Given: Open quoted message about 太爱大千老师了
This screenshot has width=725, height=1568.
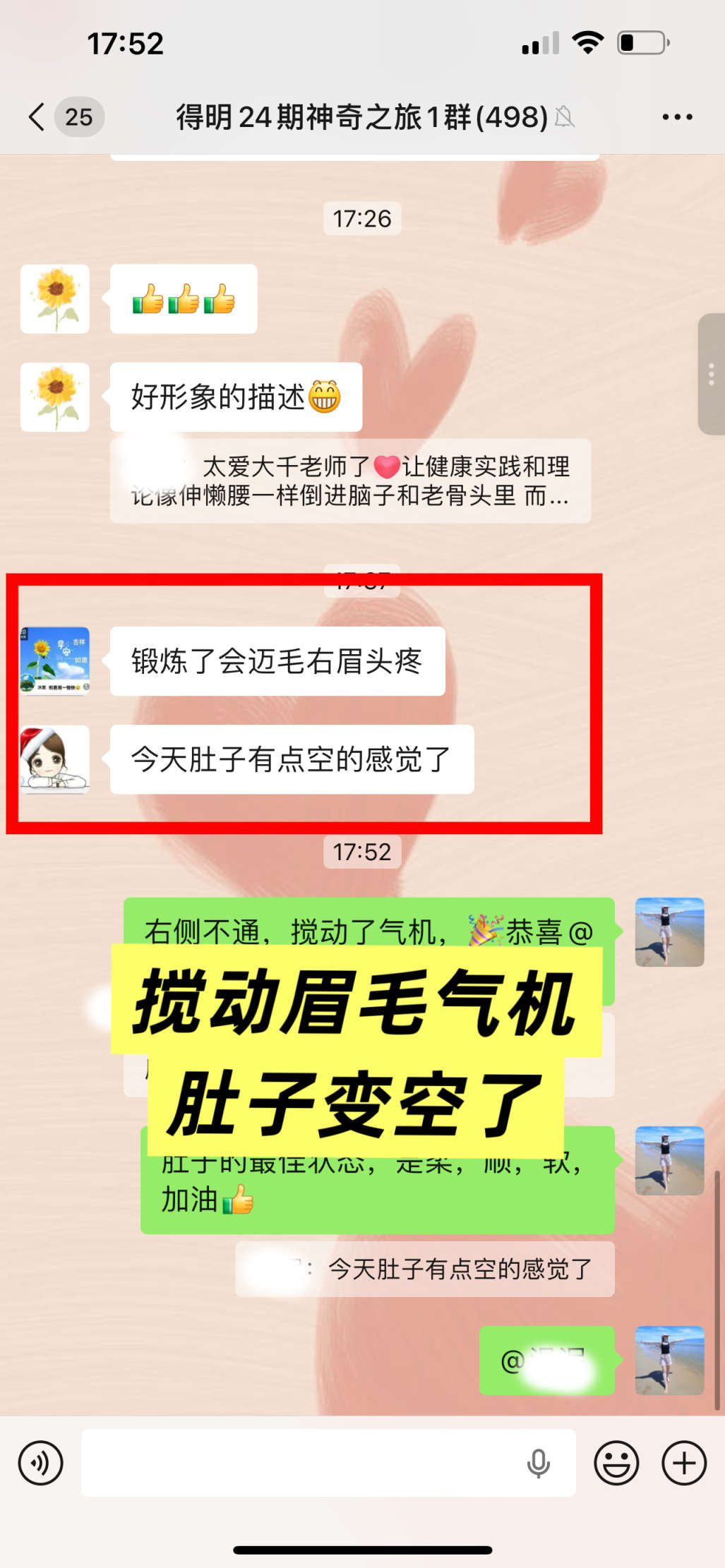Looking at the screenshot, I should tap(350, 481).
